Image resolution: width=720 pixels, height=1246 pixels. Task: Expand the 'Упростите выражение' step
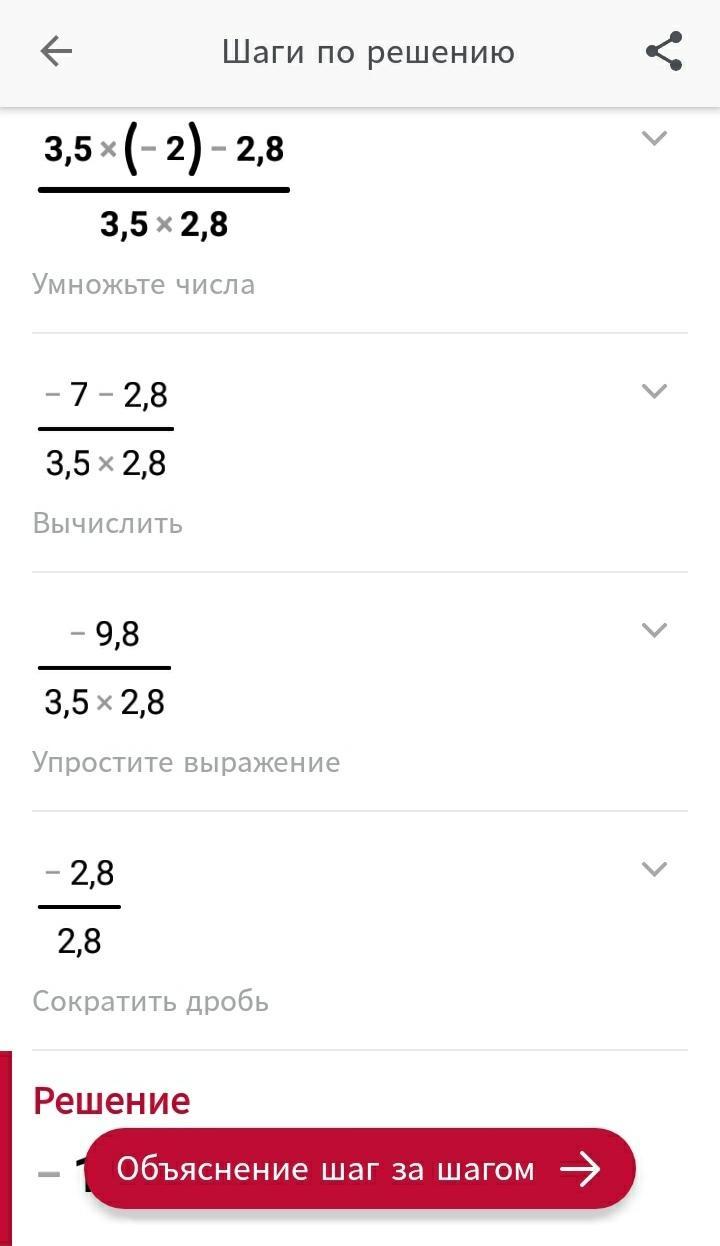(654, 630)
